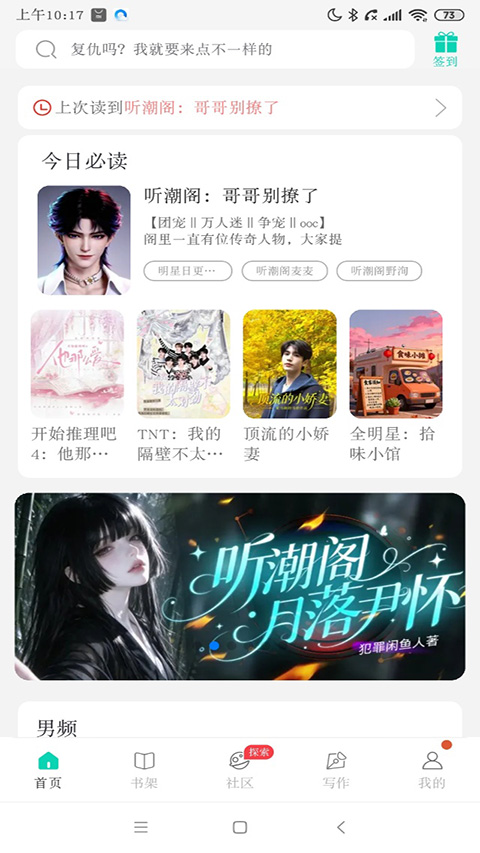Viewport: 480px width, 853px height.
Task: Go to the 首页 tab
Action: pos(48,770)
